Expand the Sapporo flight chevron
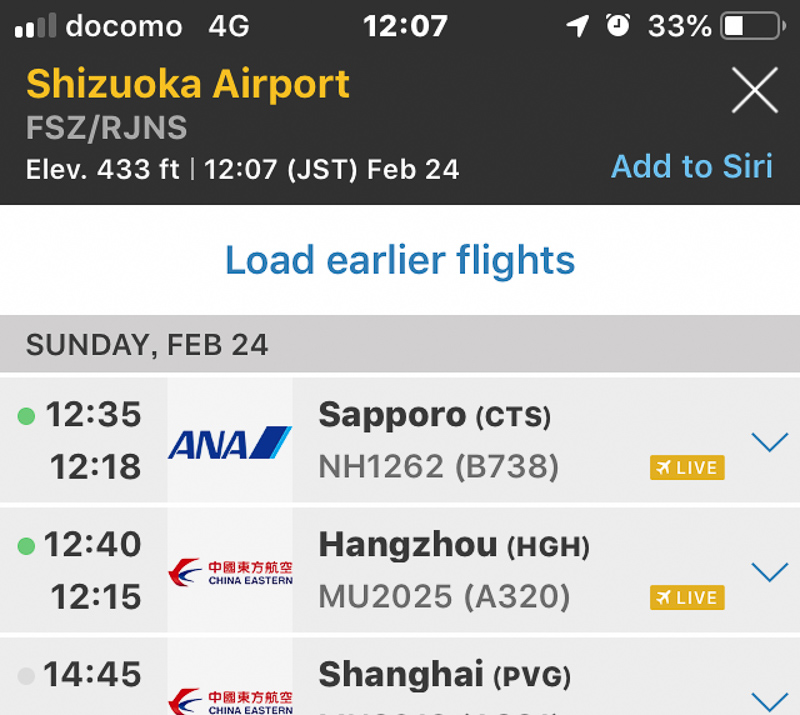This screenshot has height=715, width=800. (x=769, y=441)
